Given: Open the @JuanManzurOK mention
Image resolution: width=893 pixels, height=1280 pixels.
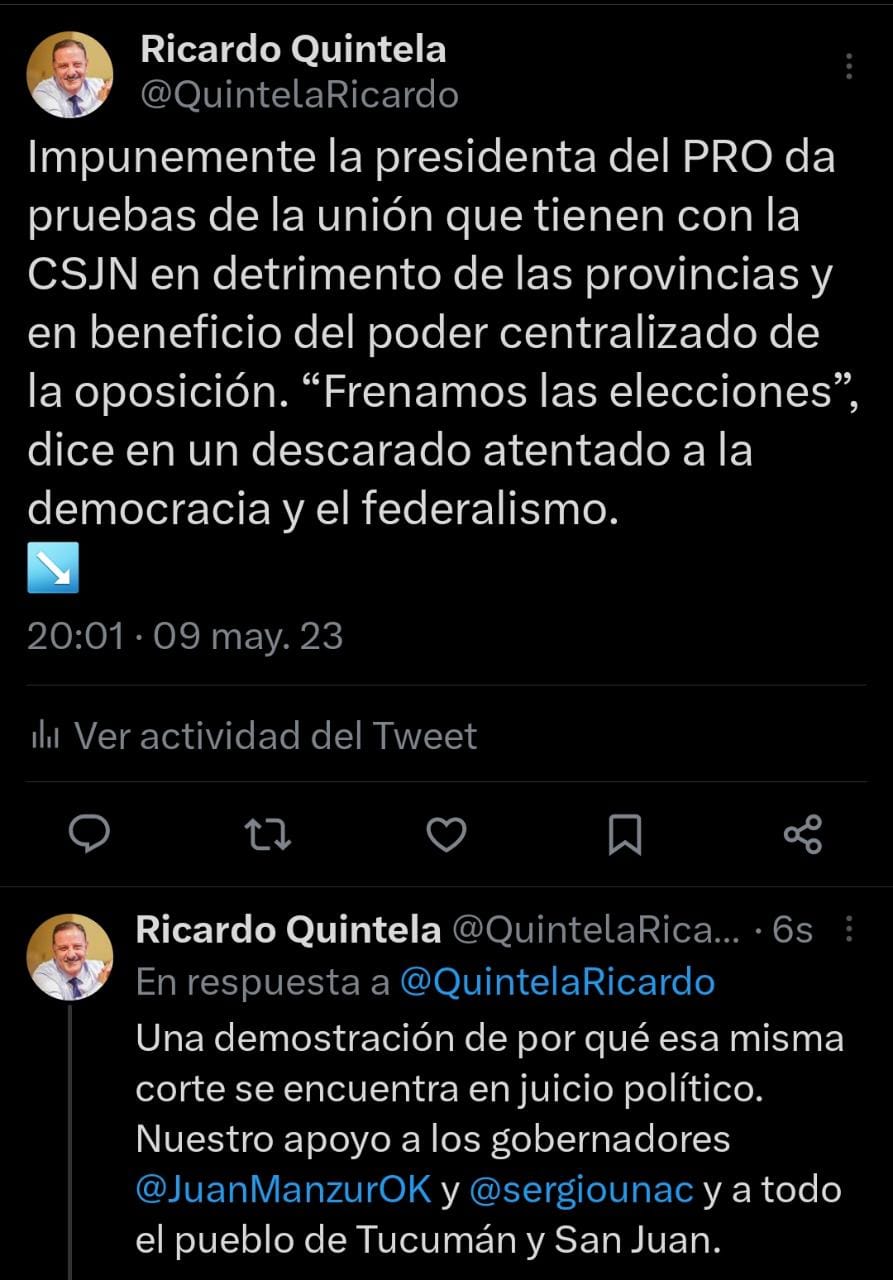Looking at the screenshot, I should click(284, 1190).
